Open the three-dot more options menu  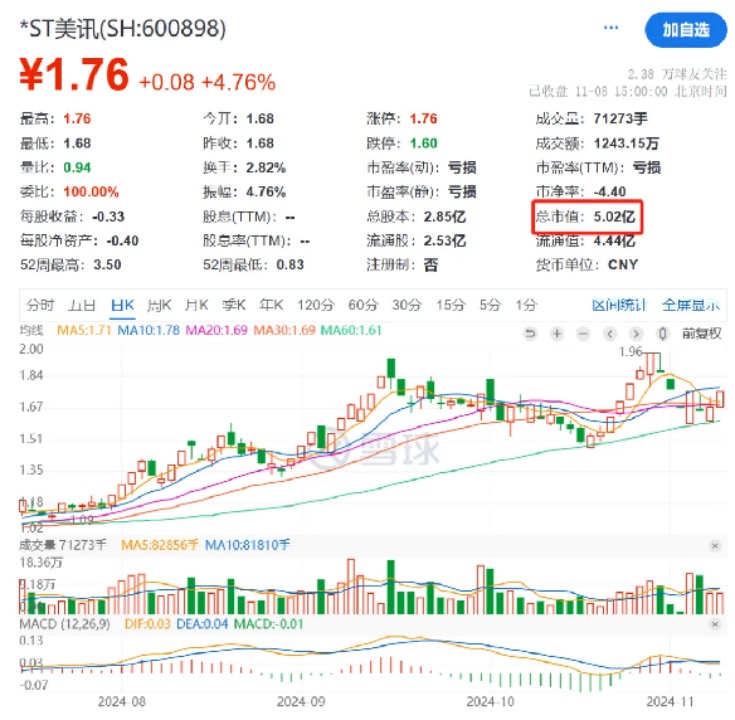click(x=612, y=31)
